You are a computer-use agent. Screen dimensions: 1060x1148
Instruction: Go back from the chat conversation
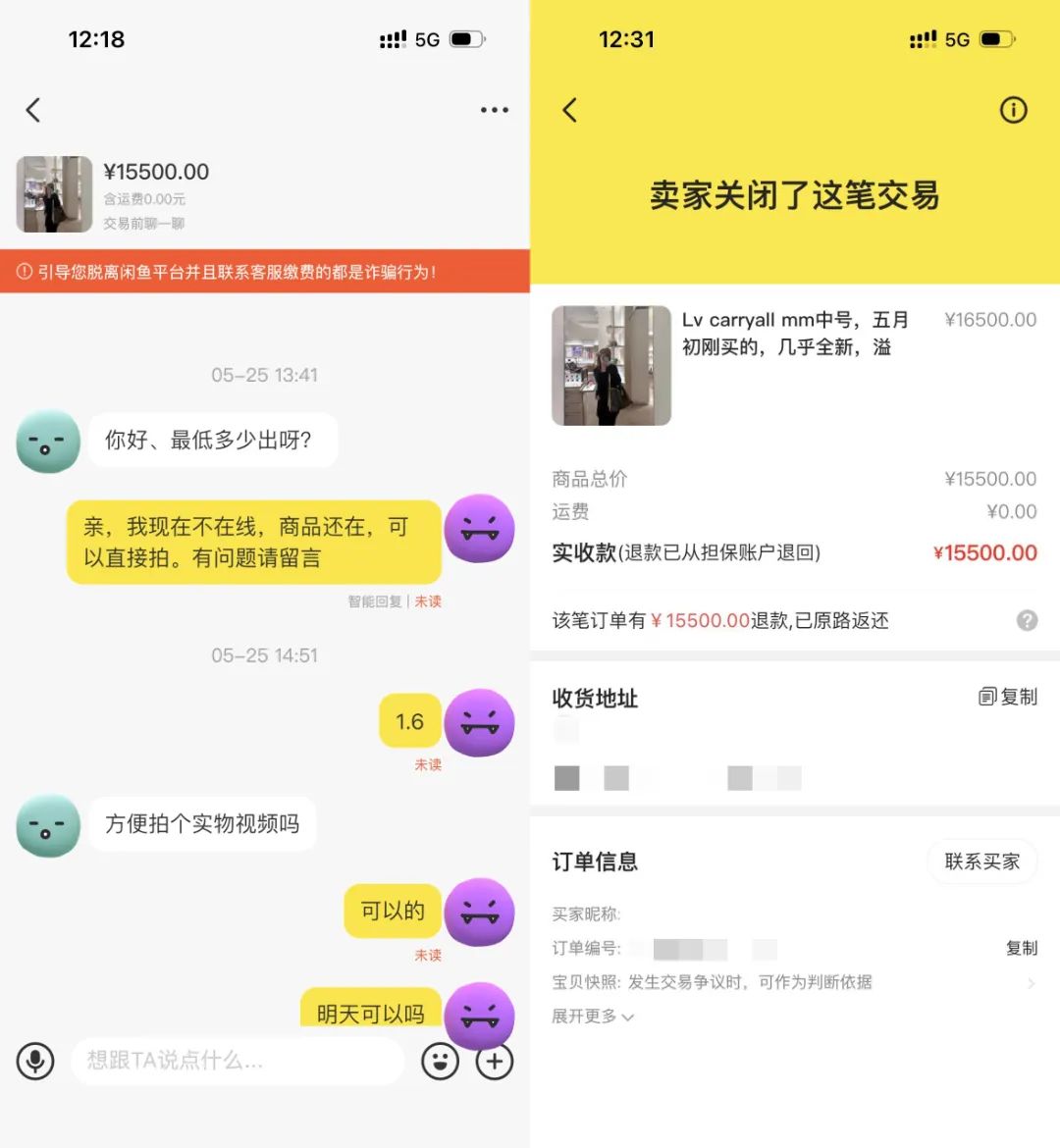33,110
